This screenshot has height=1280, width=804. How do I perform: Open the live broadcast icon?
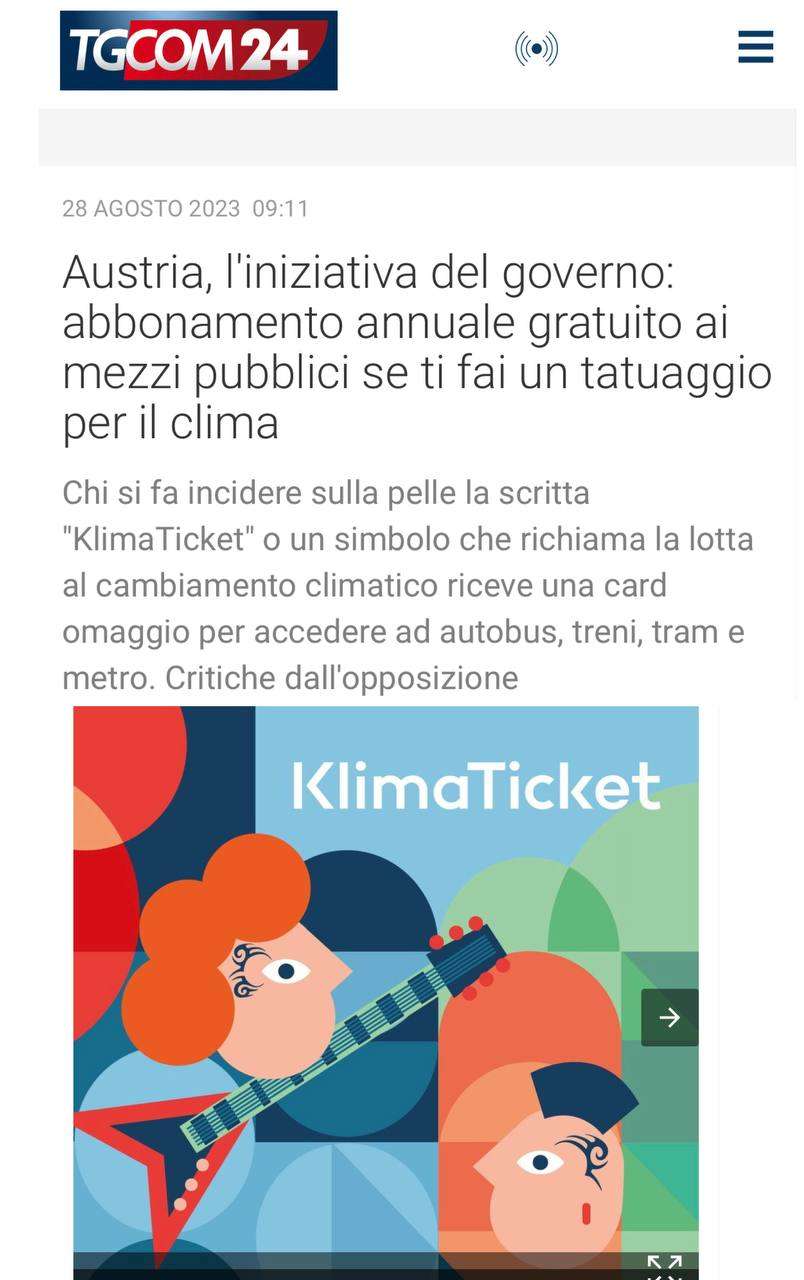coord(536,48)
